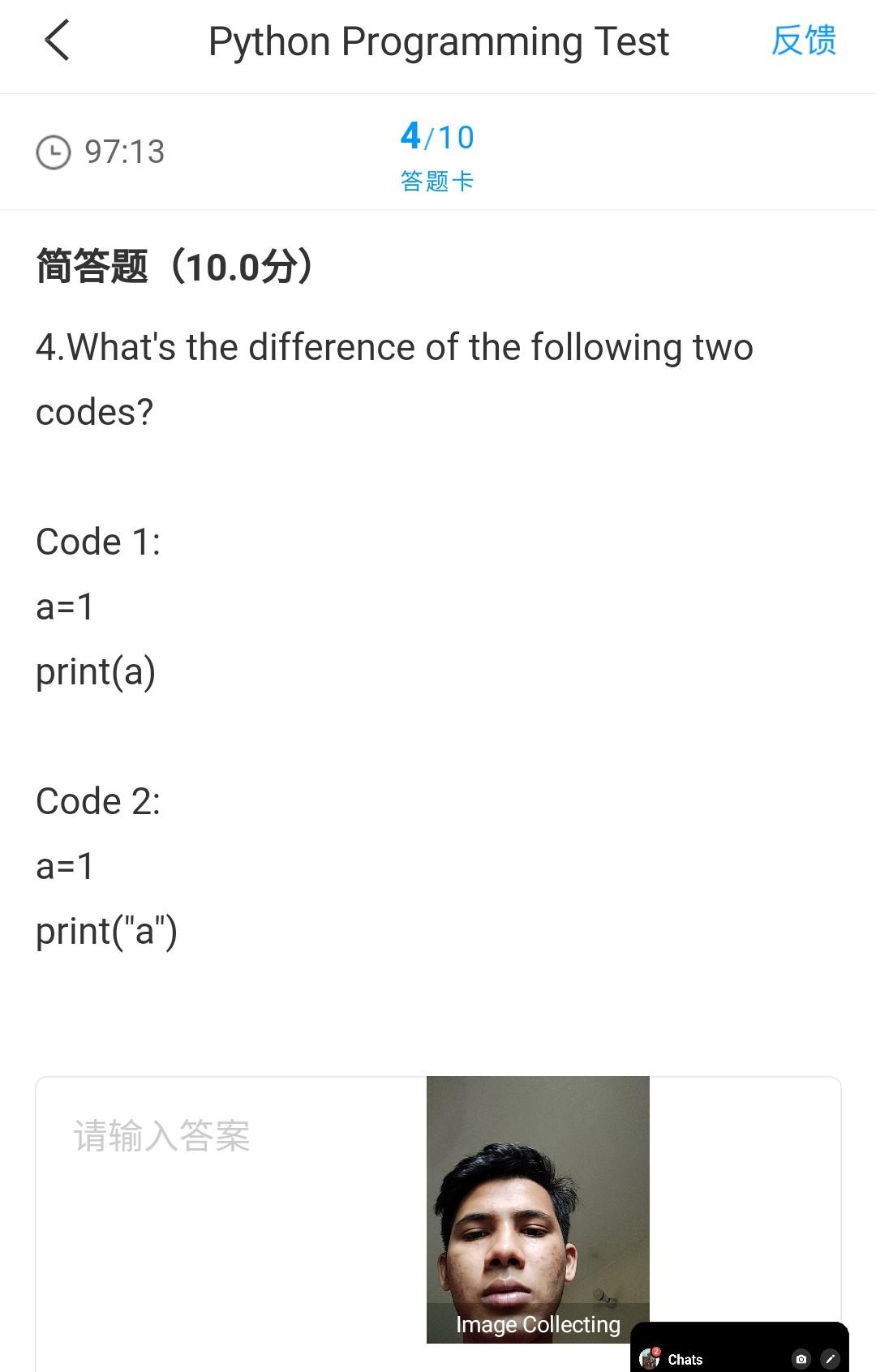Open the Chats floating bubble
876x1372 pixels.
pos(685,1359)
